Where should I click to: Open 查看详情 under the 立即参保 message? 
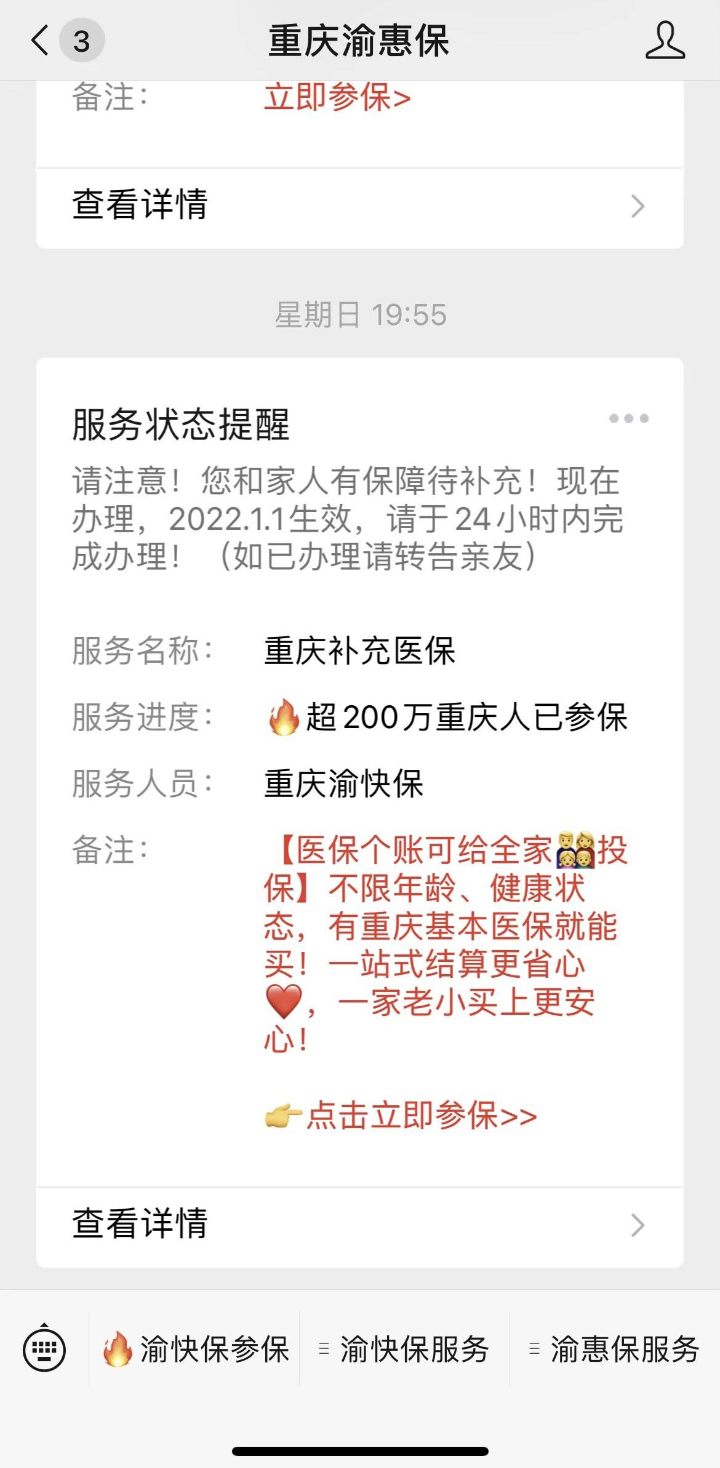pyautogui.click(x=360, y=206)
